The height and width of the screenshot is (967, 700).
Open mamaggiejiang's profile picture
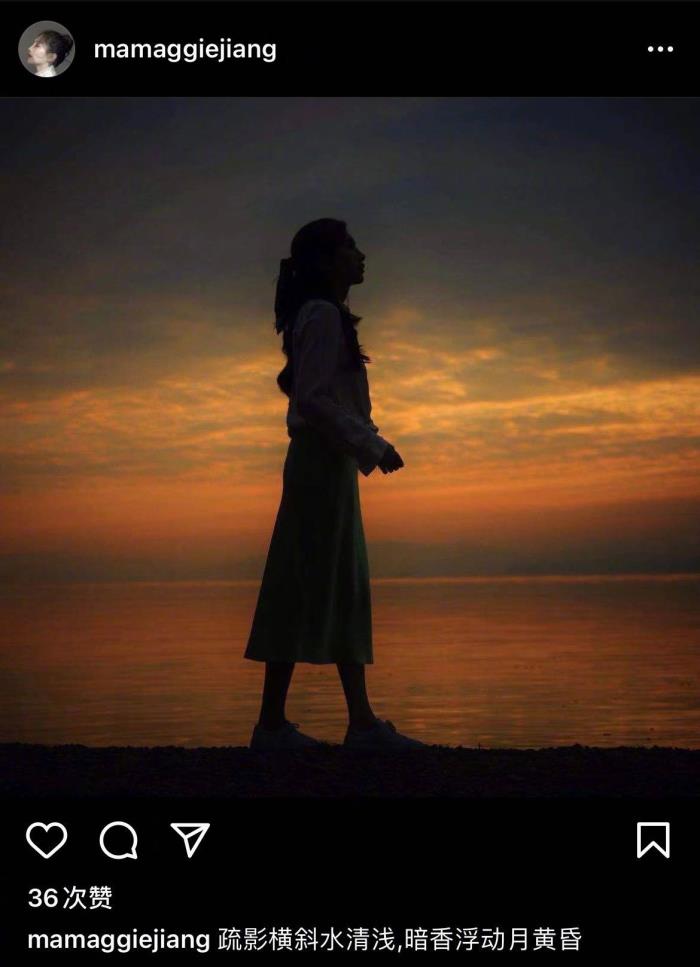coord(46,49)
